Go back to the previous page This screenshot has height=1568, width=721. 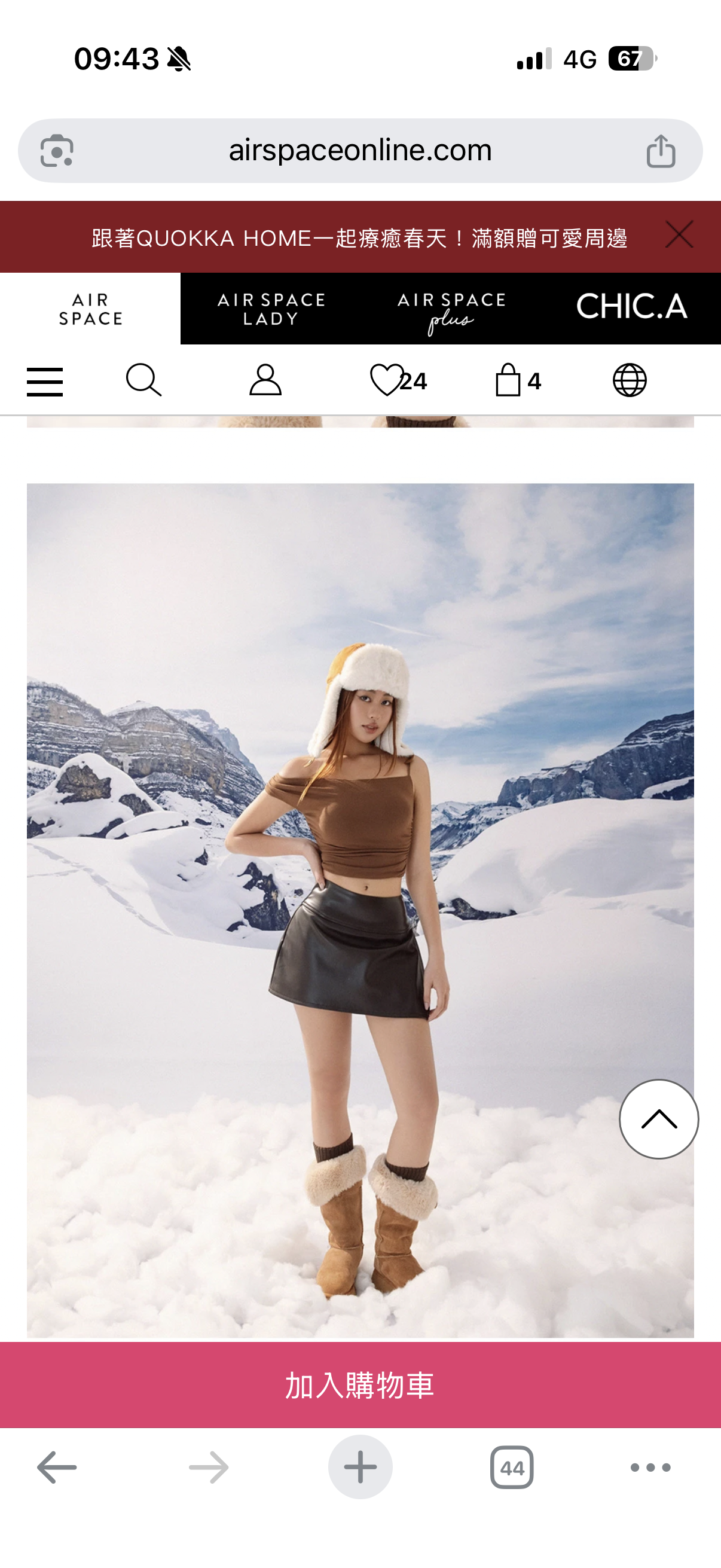coord(57,1468)
